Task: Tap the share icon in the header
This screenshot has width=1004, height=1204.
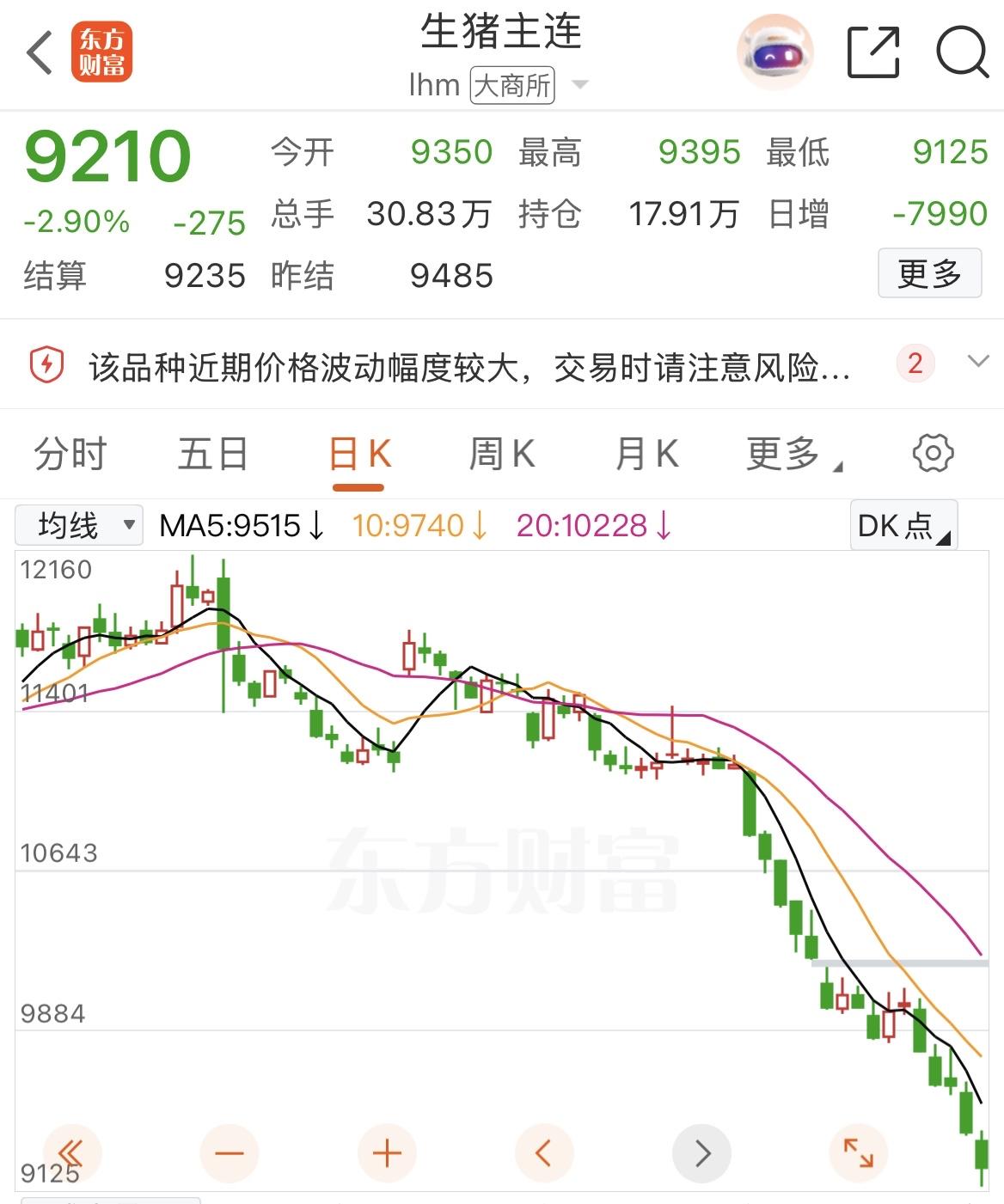Action: [872, 53]
